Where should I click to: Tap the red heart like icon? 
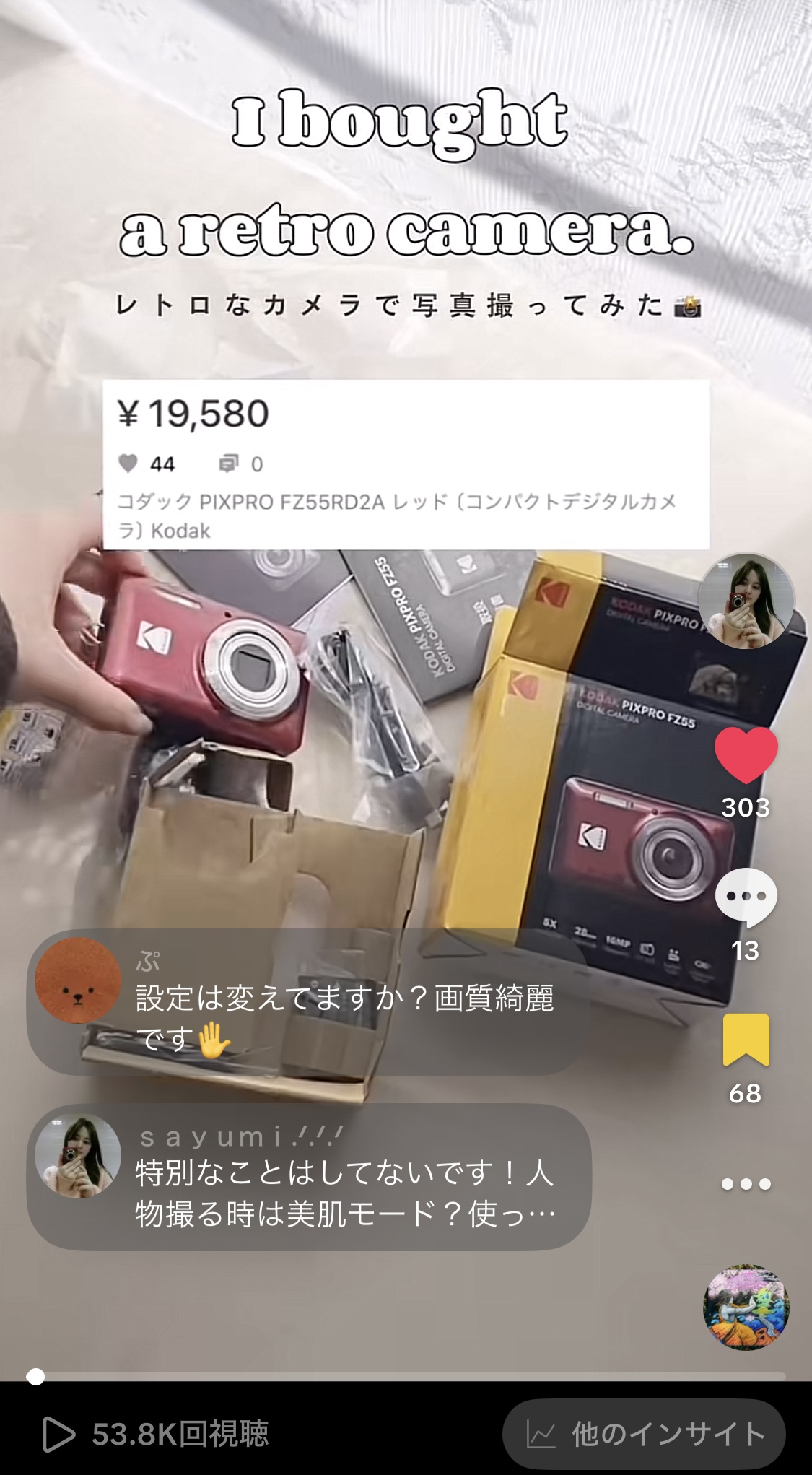pyautogui.click(x=746, y=754)
